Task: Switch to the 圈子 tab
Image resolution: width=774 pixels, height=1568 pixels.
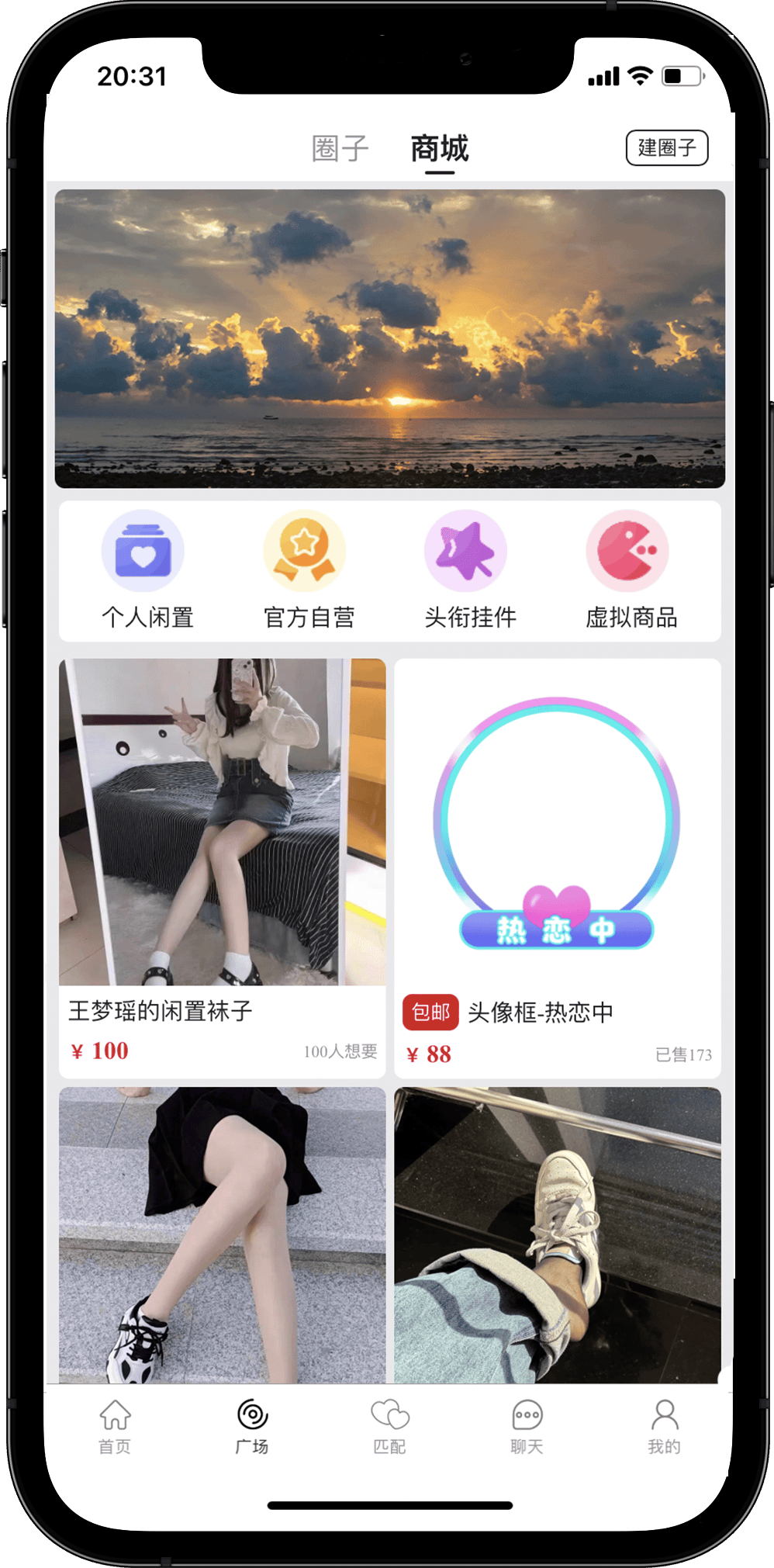Action: (x=340, y=148)
